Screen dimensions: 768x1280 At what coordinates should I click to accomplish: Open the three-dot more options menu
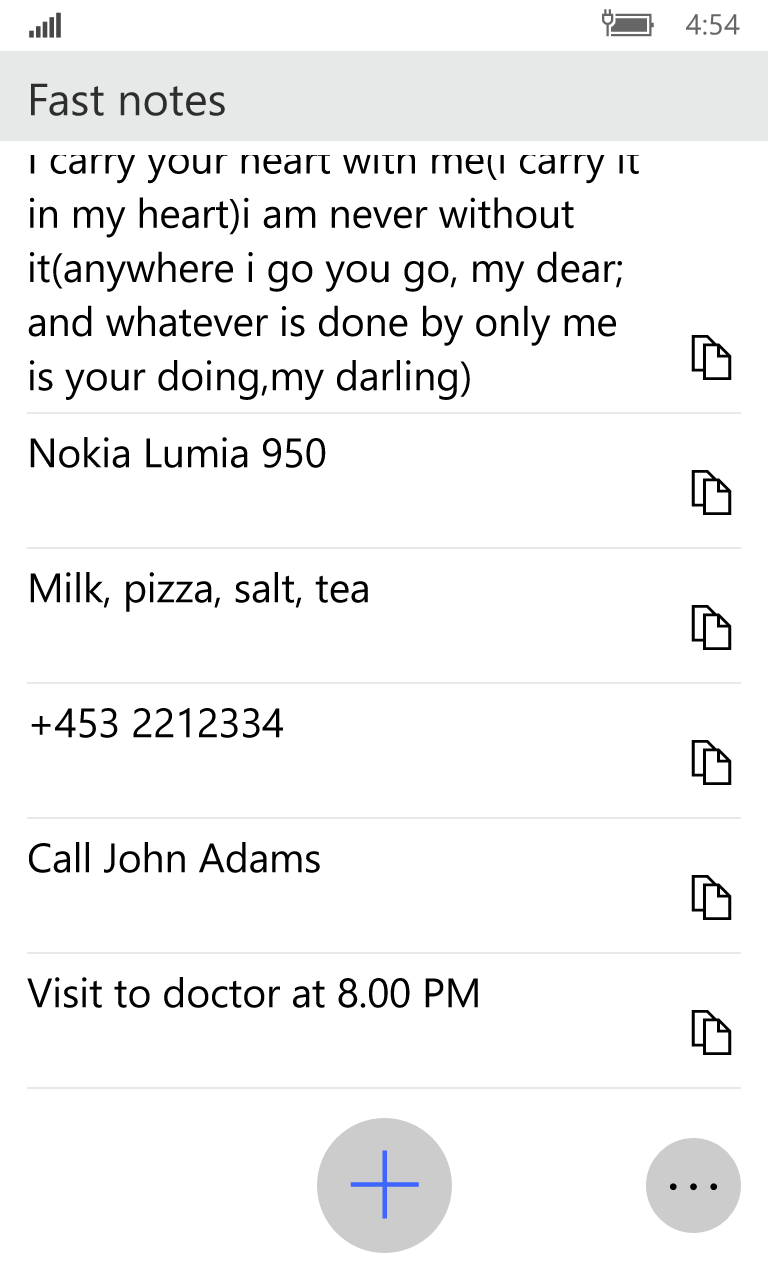pos(693,1186)
